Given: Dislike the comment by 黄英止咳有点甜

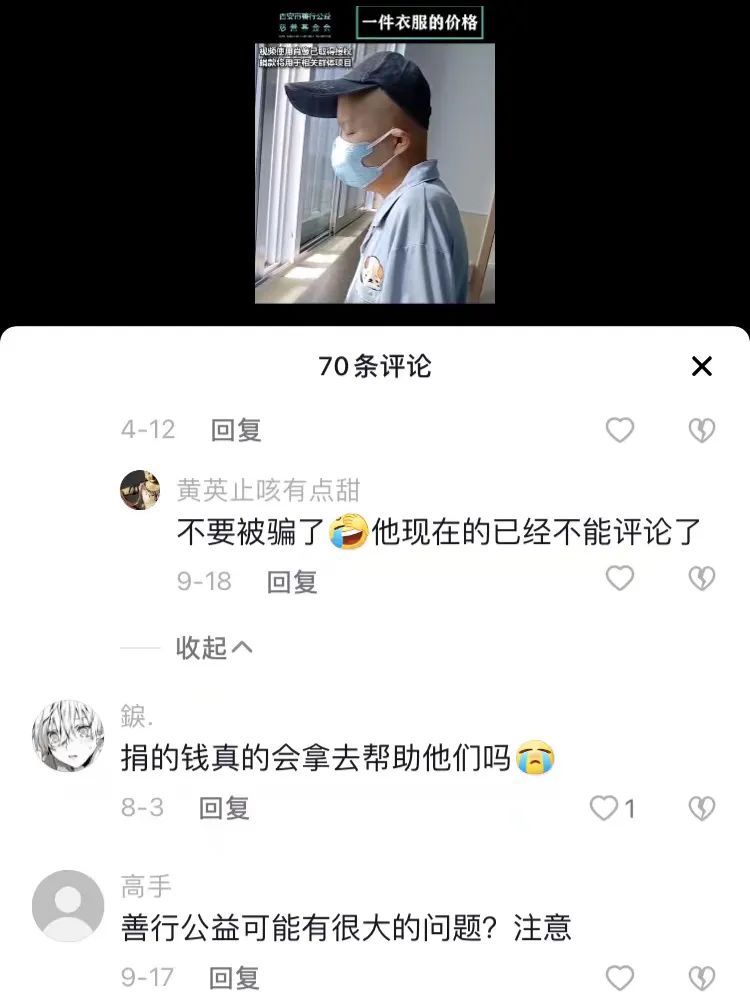Looking at the screenshot, I should (x=702, y=578).
